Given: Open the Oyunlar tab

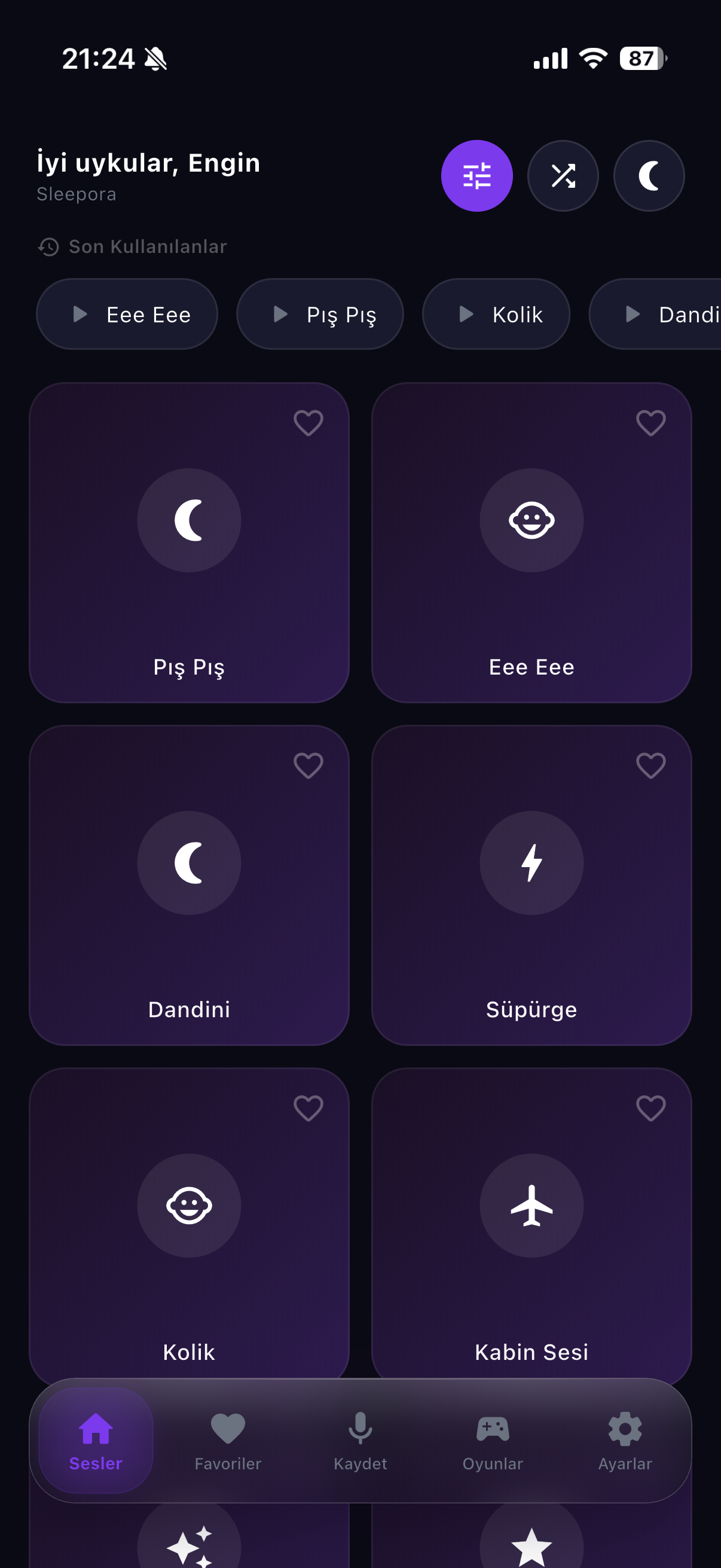Looking at the screenshot, I should tap(493, 1440).
